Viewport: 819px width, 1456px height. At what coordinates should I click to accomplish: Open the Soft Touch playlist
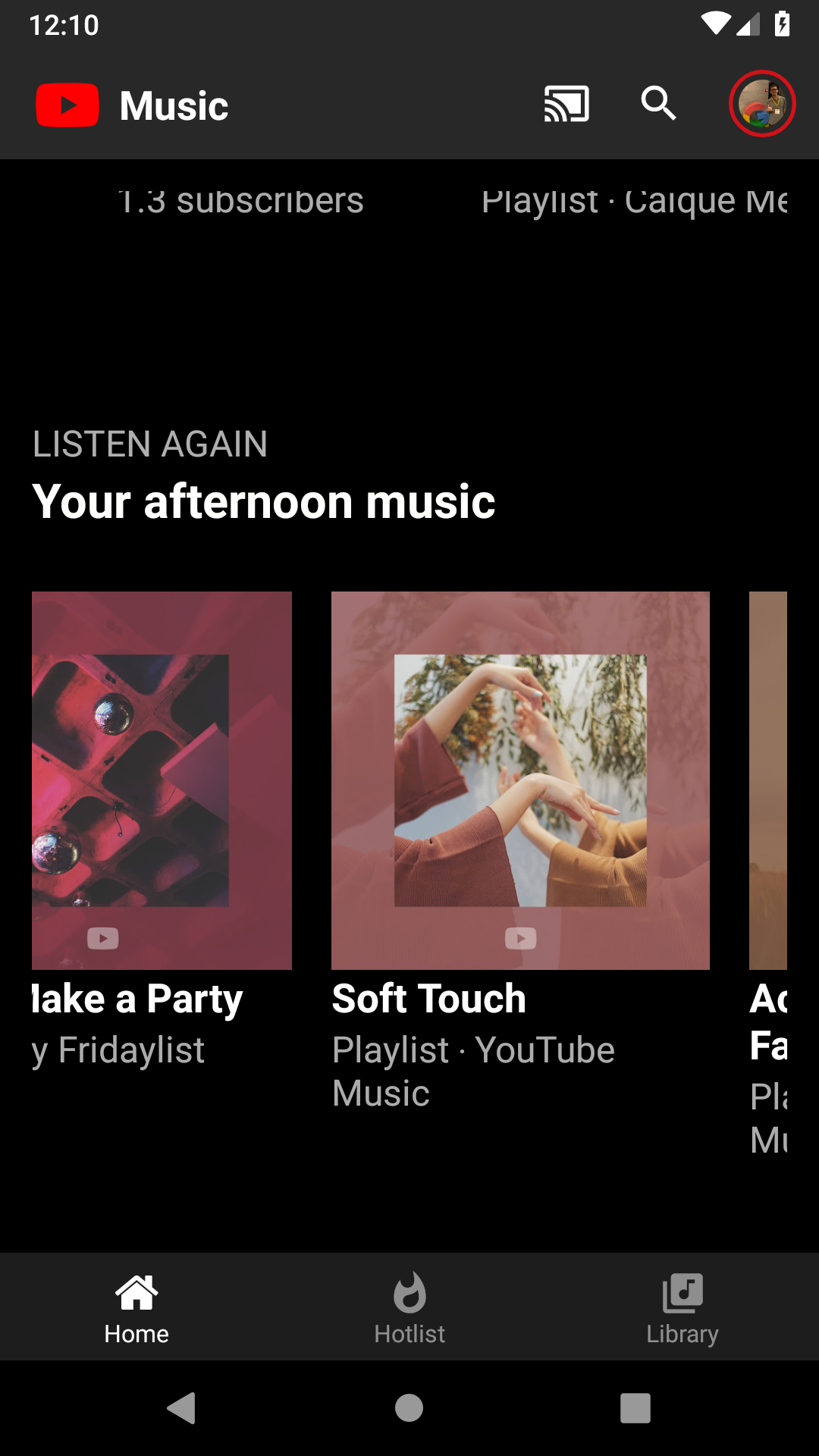click(520, 780)
